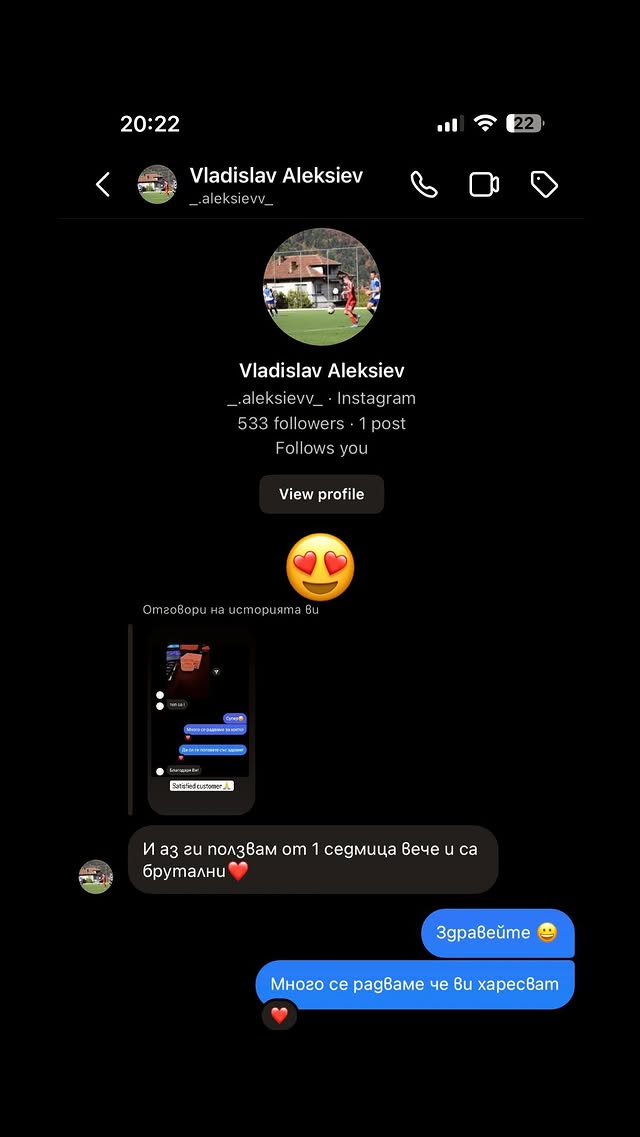
Task: Open the label tag icon
Action: (x=544, y=185)
